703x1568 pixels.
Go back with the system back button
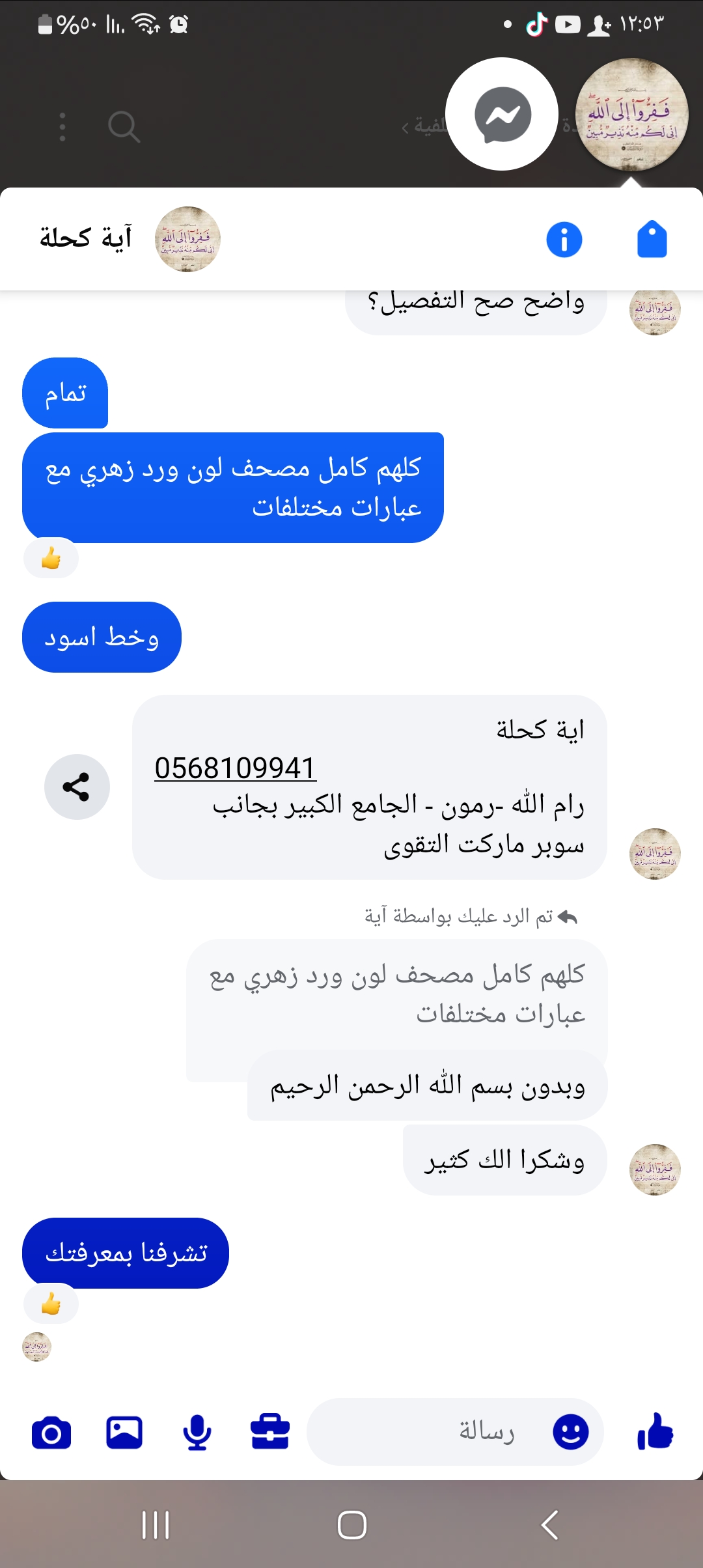click(x=549, y=1525)
